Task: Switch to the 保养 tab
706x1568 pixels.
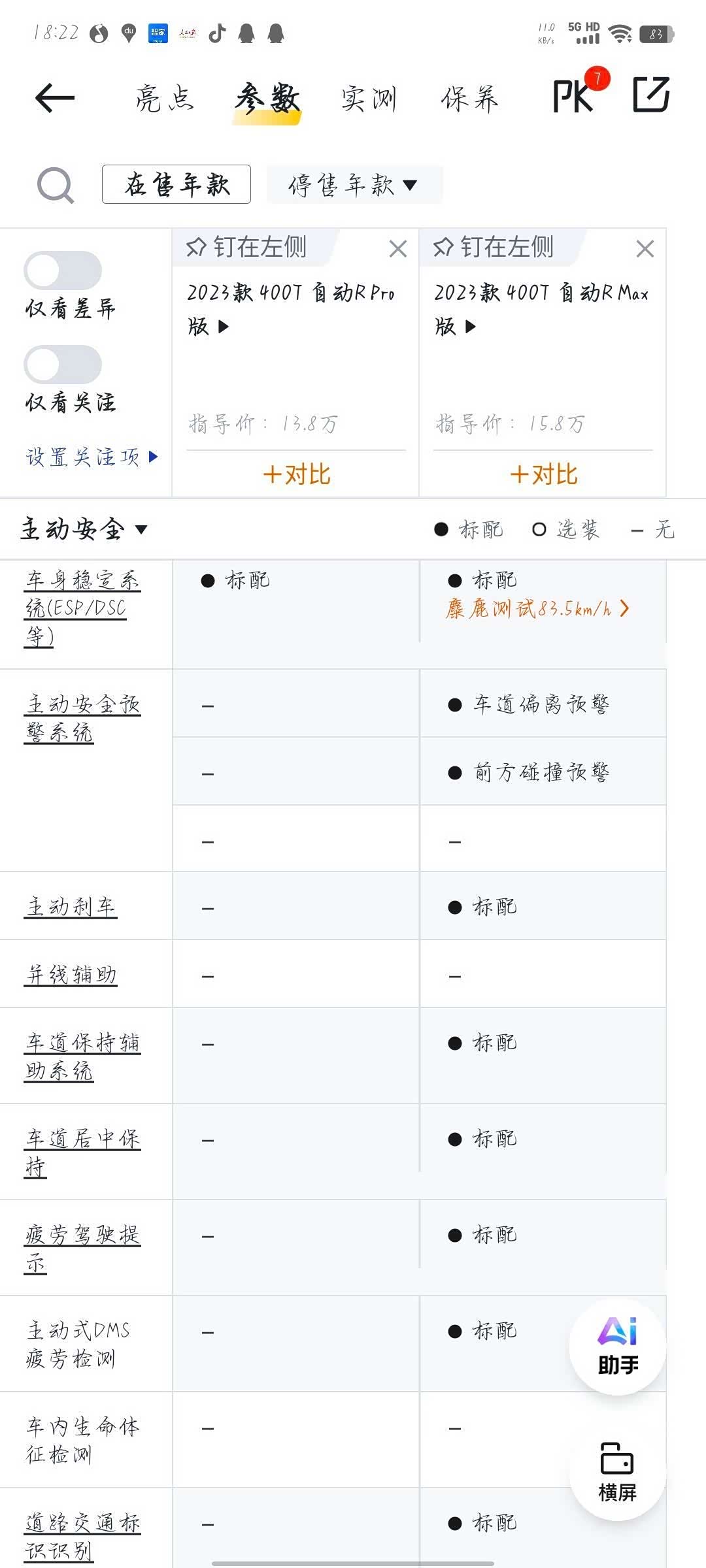Action: (x=469, y=99)
